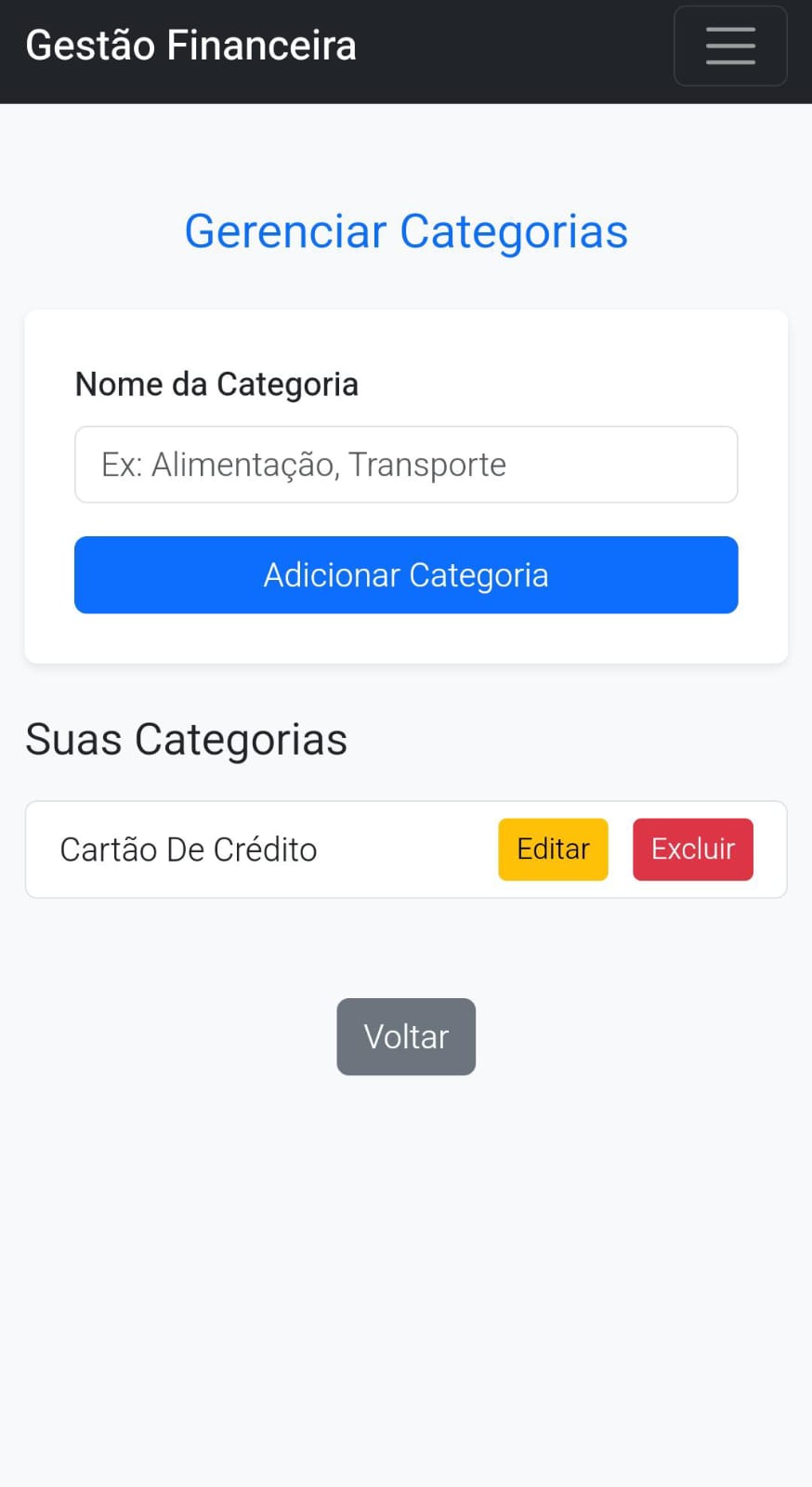Click the Gerenciar Categorias page heading

click(x=406, y=231)
